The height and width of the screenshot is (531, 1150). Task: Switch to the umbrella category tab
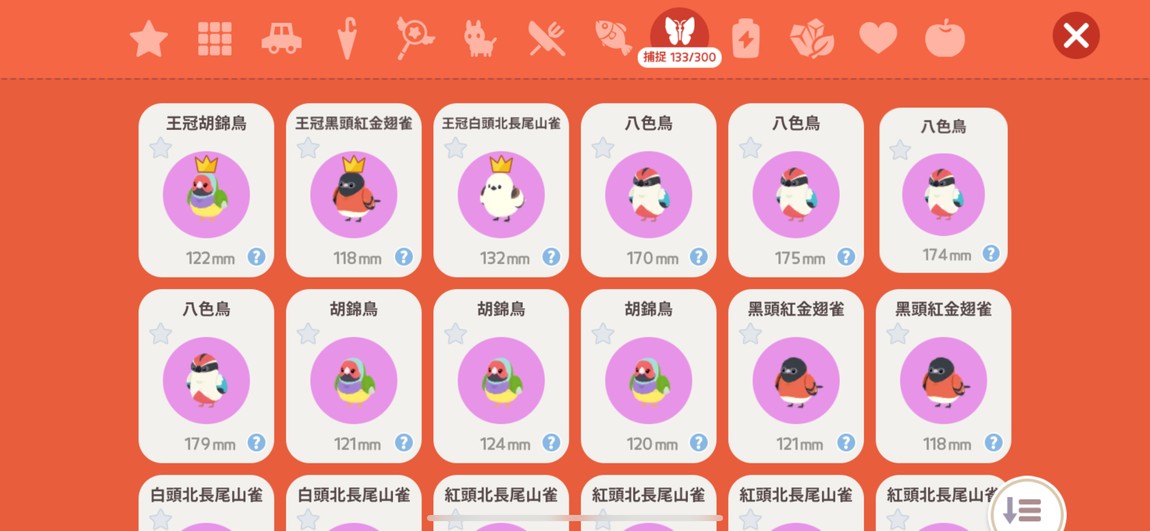[347, 39]
